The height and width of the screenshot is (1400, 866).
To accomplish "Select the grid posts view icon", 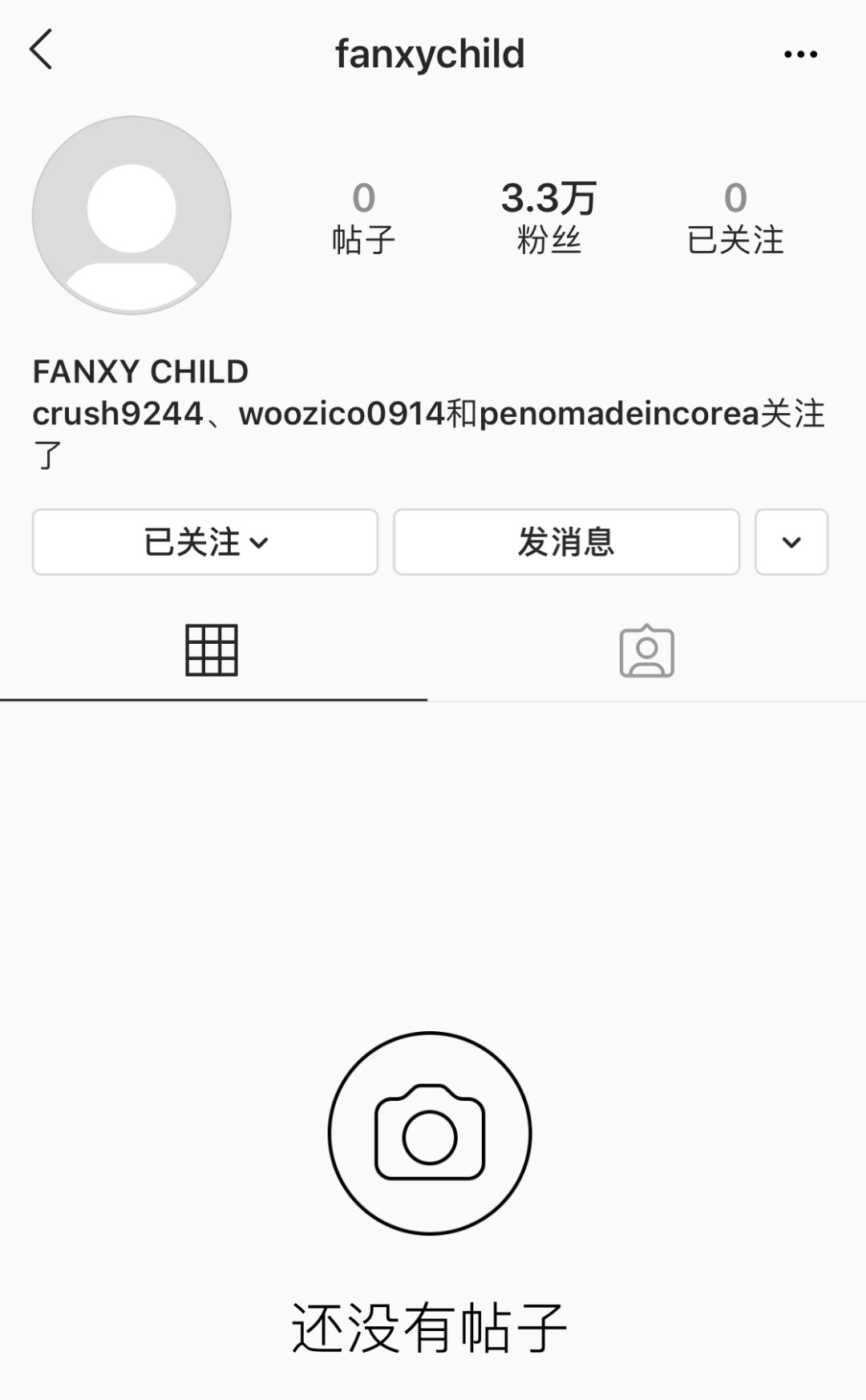I will point(212,651).
